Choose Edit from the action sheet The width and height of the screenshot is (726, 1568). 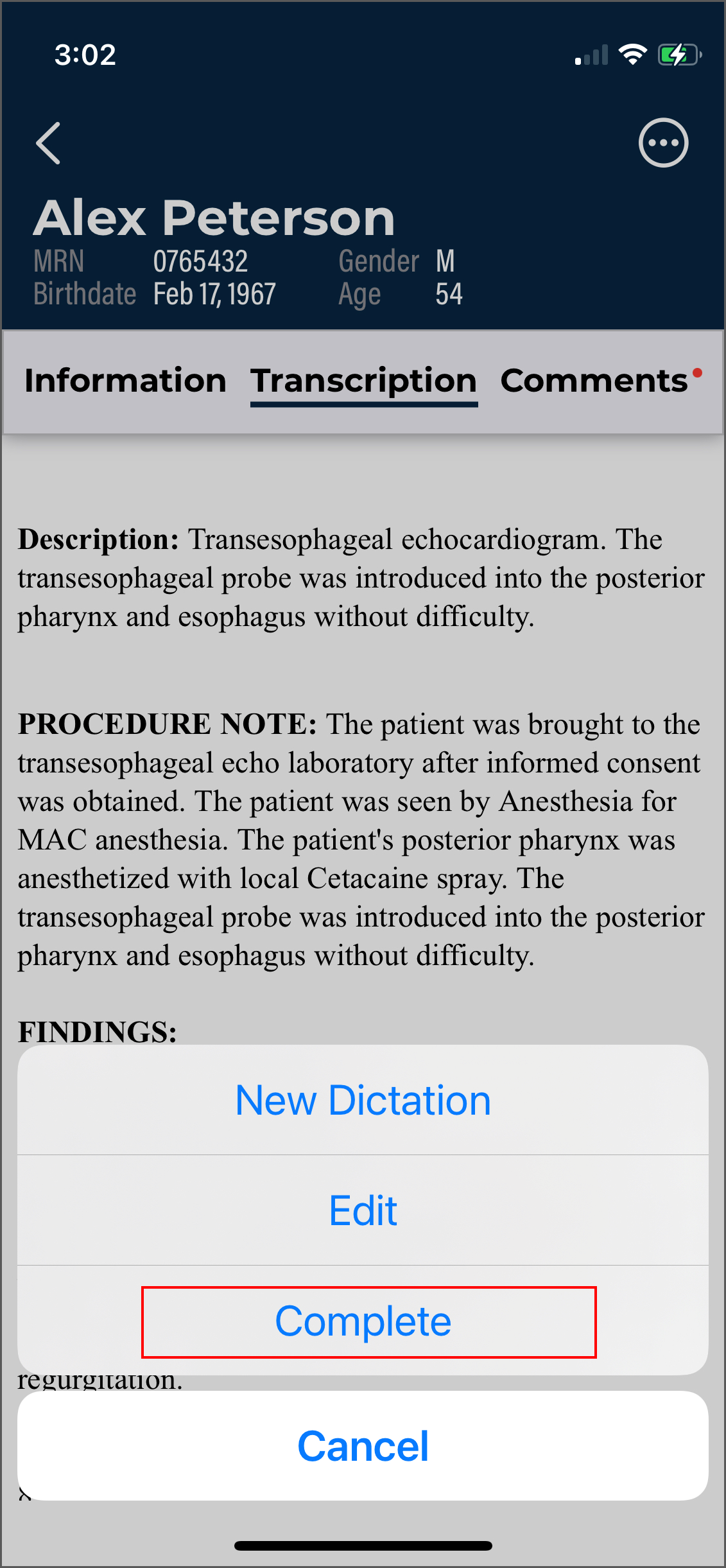pyautogui.click(x=363, y=1211)
